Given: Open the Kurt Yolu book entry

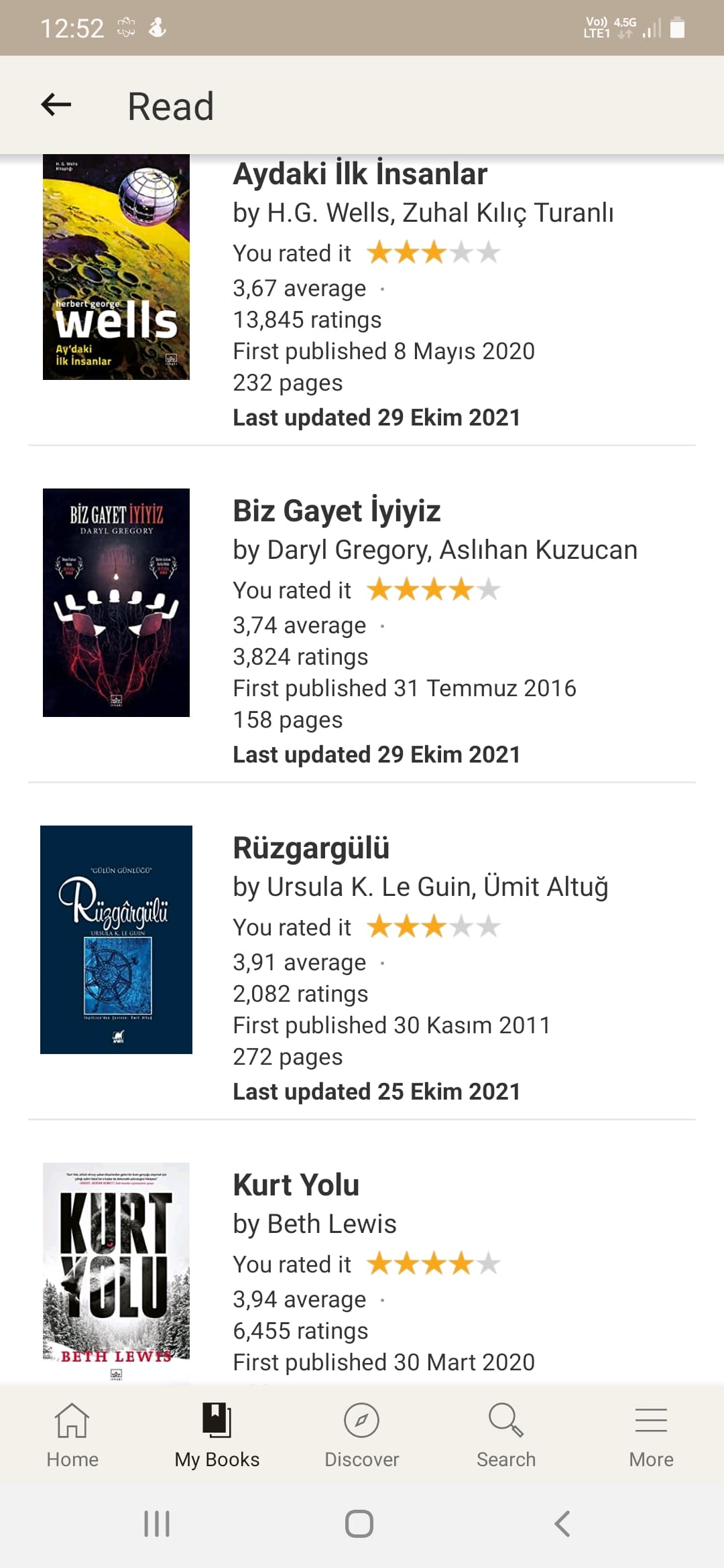Looking at the screenshot, I should click(x=296, y=1185).
